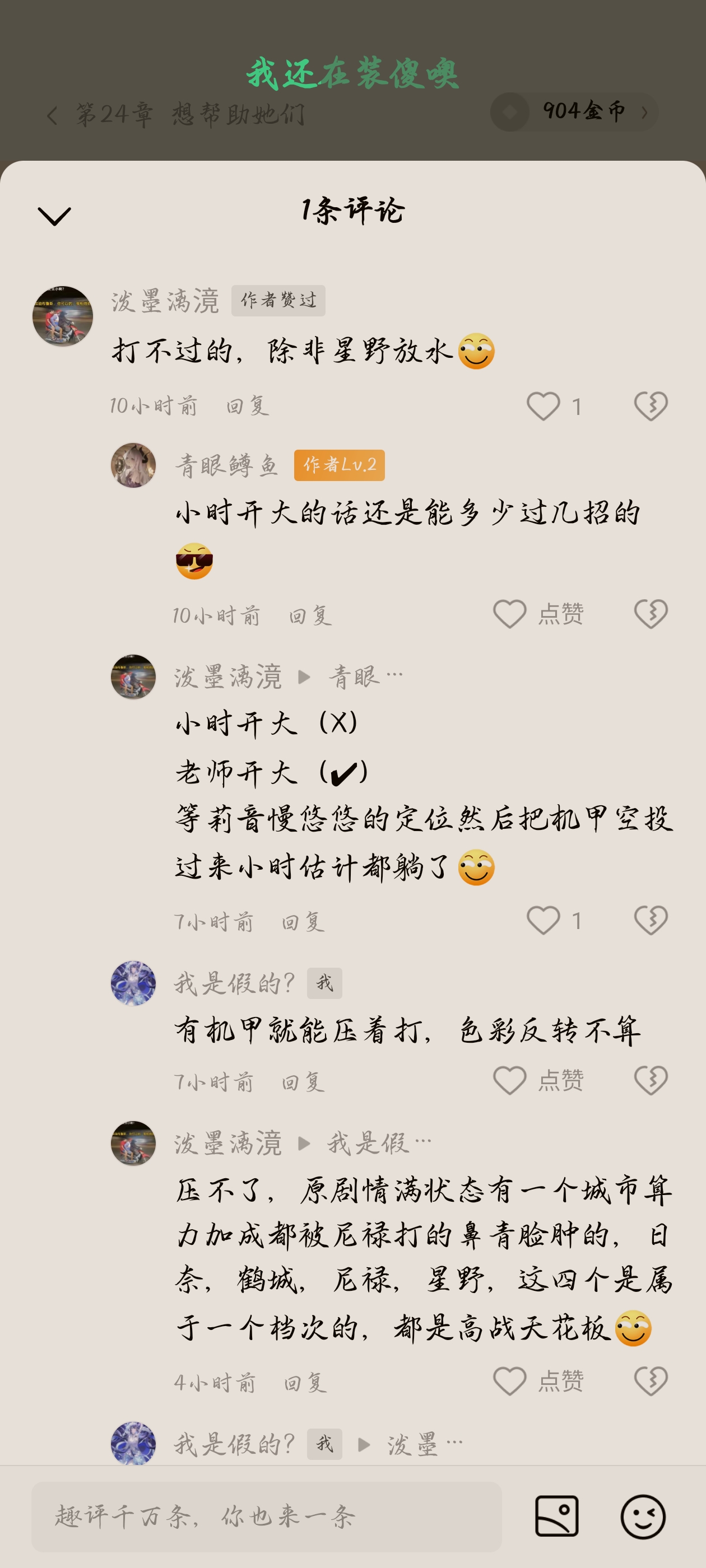Reply to the comment 有机甲就能压着打

[303, 1082]
